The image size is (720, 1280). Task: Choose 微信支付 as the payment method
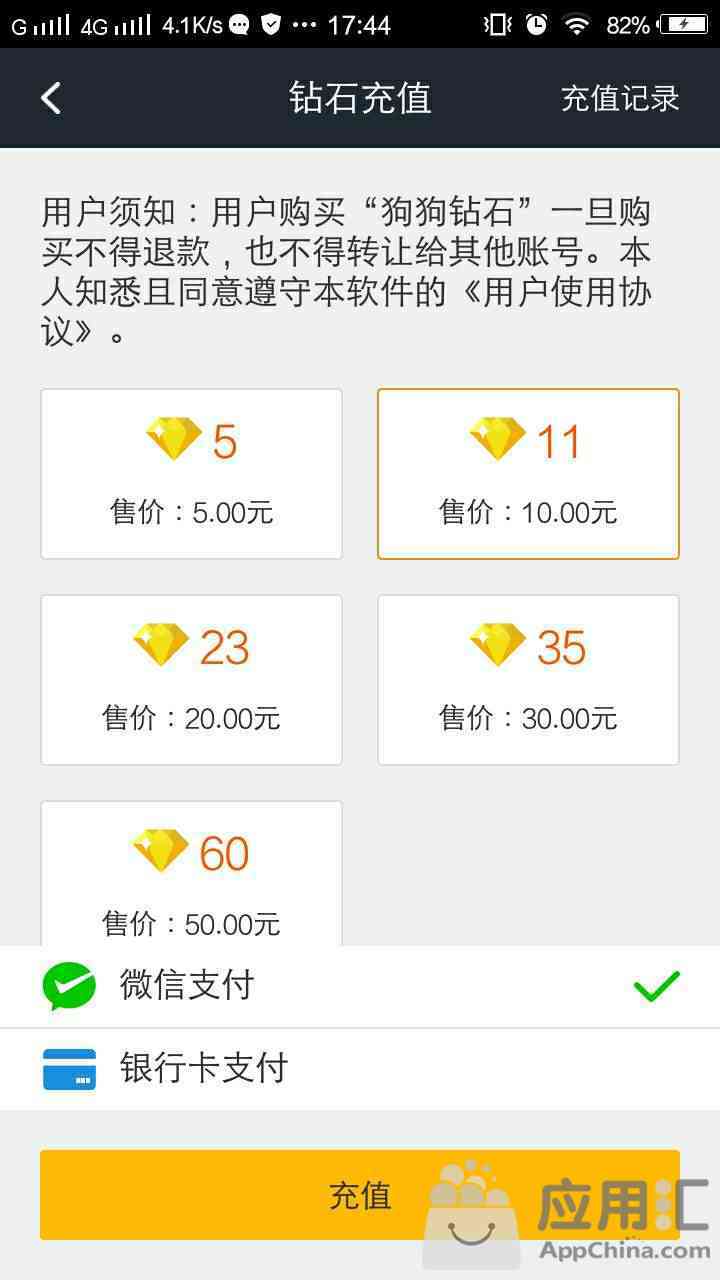click(x=360, y=986)
